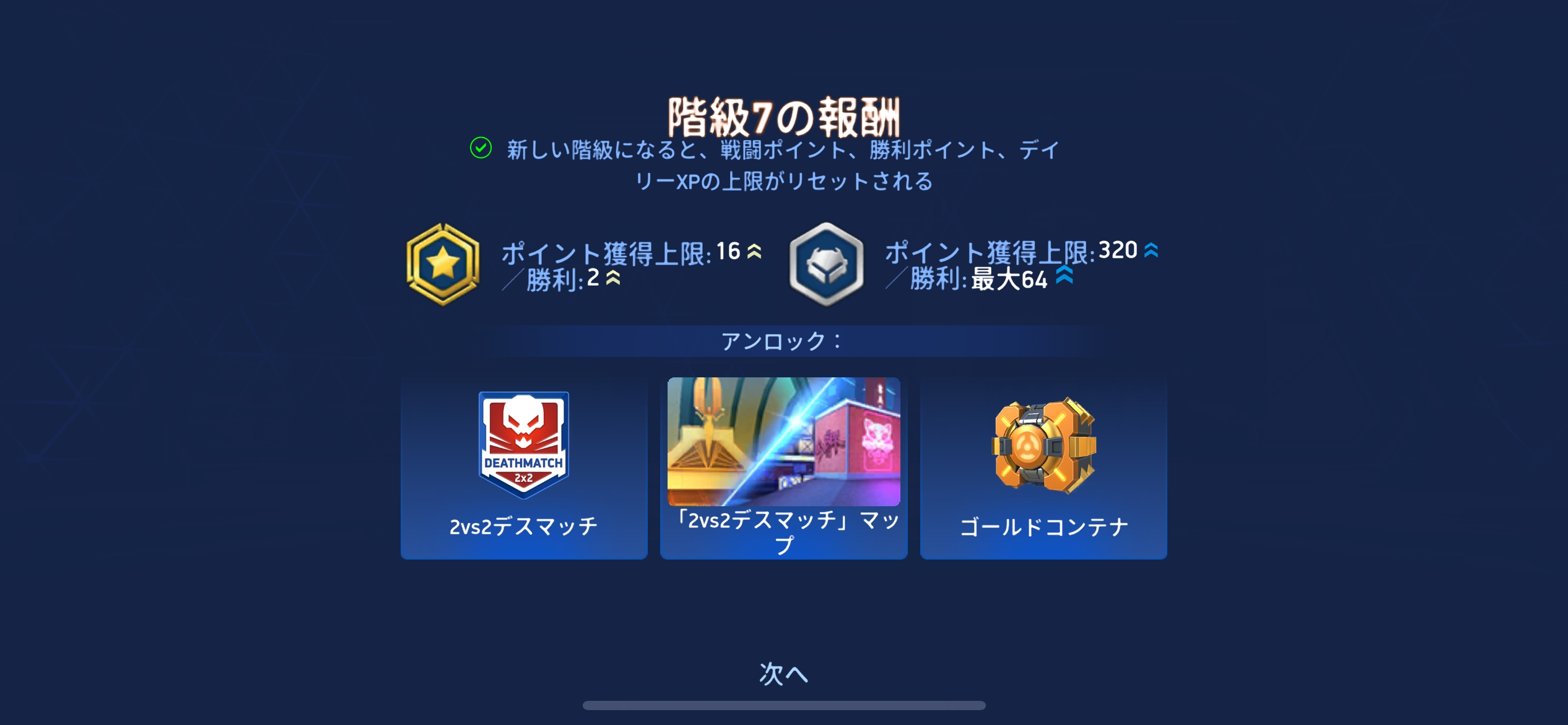Screen dimensions: 1568x725
Task: Tap 次へ to continue
Action: pyautogui.click(x=783, y=674)
